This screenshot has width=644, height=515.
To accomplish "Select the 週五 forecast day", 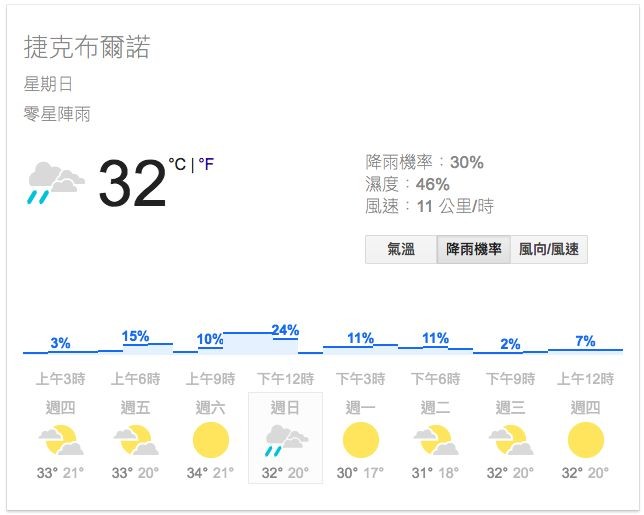I will pos(135,439).
